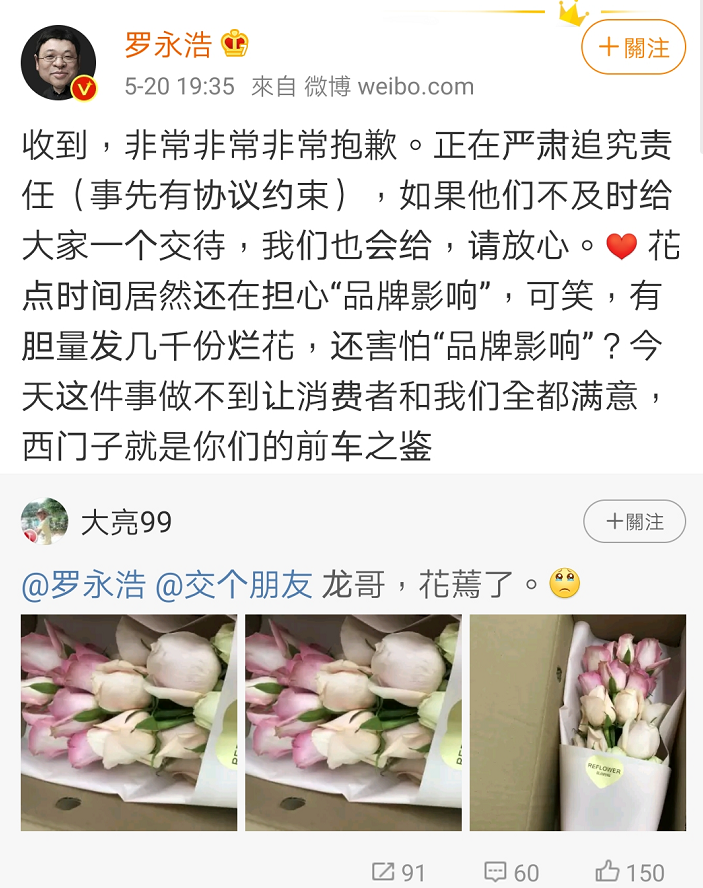The image size is (703, 888).
Task: Open the @罗永浩 mention link
Action: 83,584
